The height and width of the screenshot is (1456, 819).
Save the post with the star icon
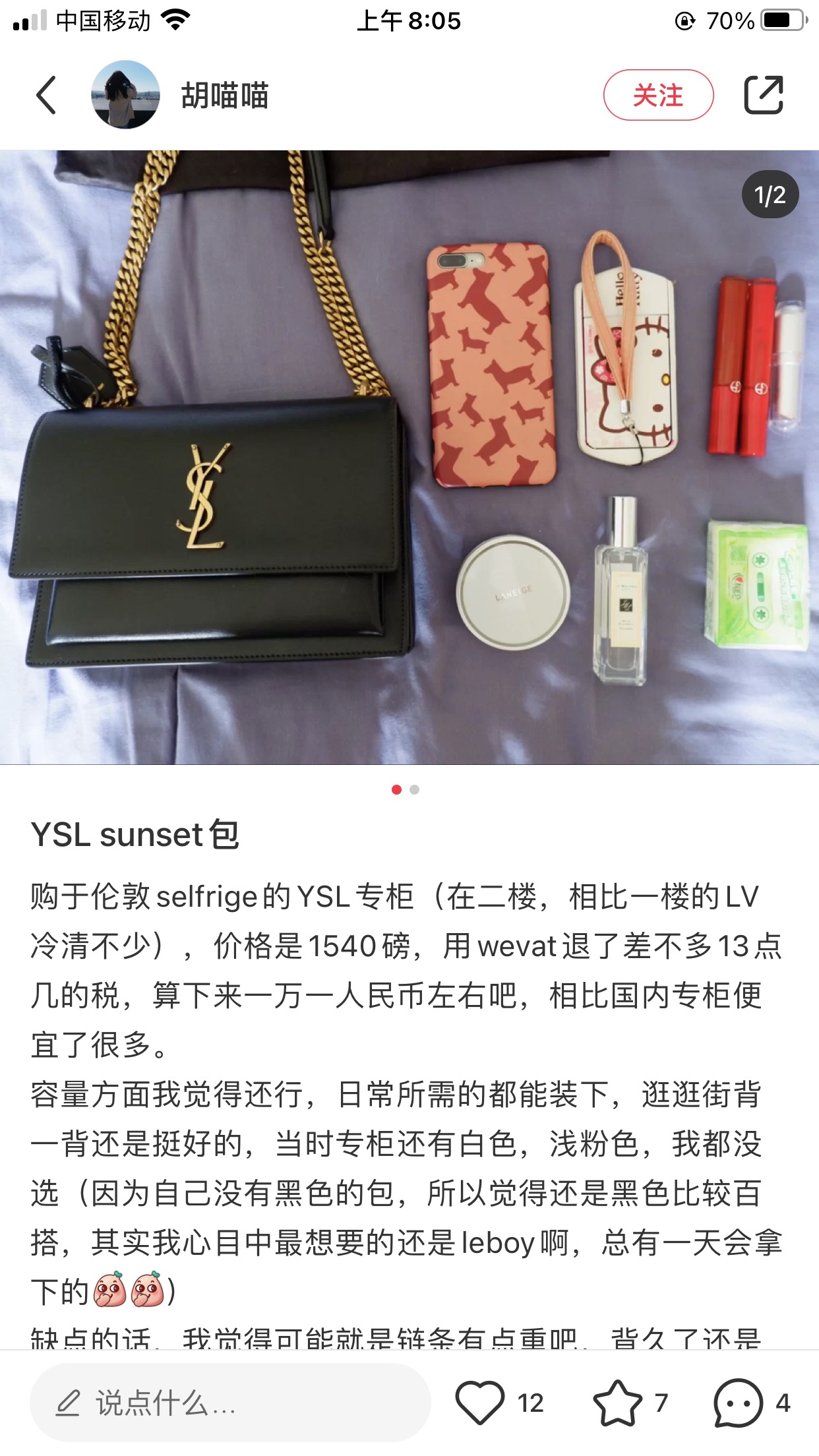617,1403
